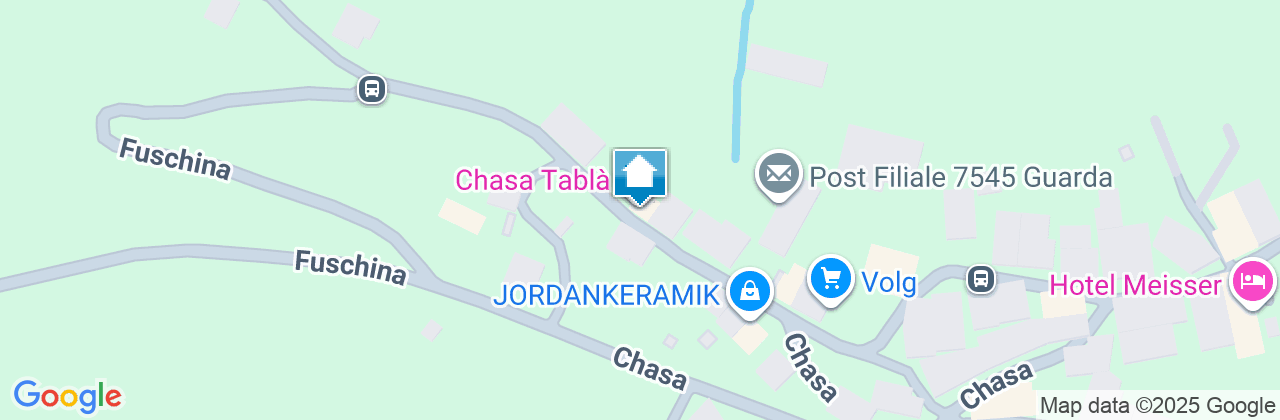Open the JORDANKERAMIK shop marker
Viewport: 1280px width, 420px height.
click(x=748, y=291)
